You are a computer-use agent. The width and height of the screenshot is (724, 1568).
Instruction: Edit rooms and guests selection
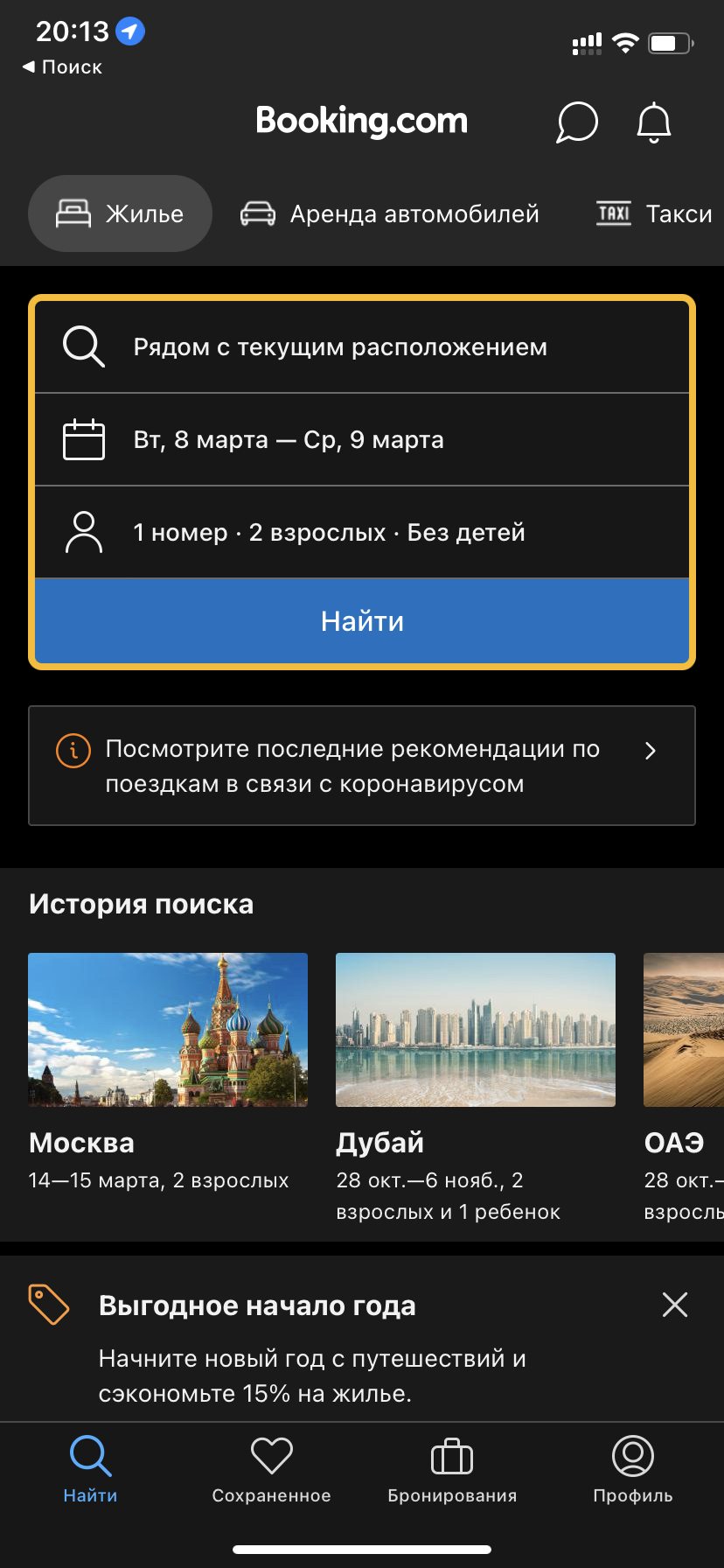coord(362,532)
